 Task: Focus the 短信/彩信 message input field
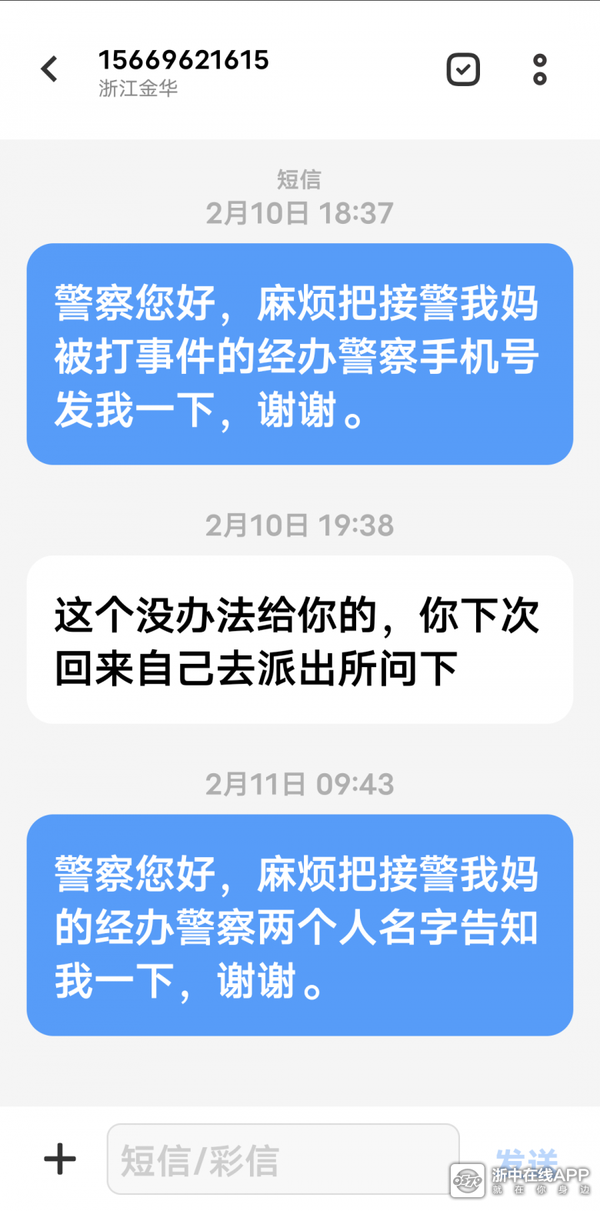[x=282, y=1159]
